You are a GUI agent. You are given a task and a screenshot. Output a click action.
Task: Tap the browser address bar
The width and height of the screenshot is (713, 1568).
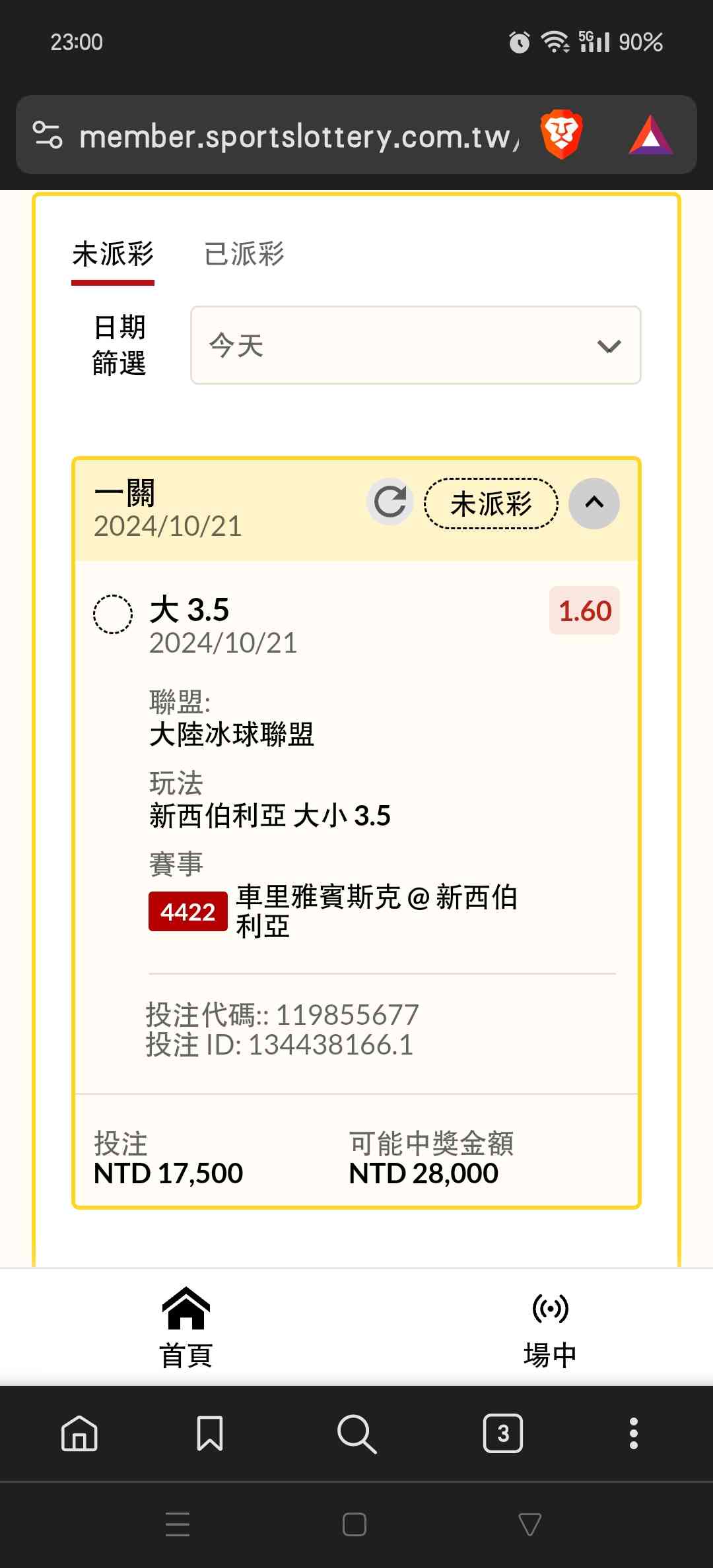[297, 137]
